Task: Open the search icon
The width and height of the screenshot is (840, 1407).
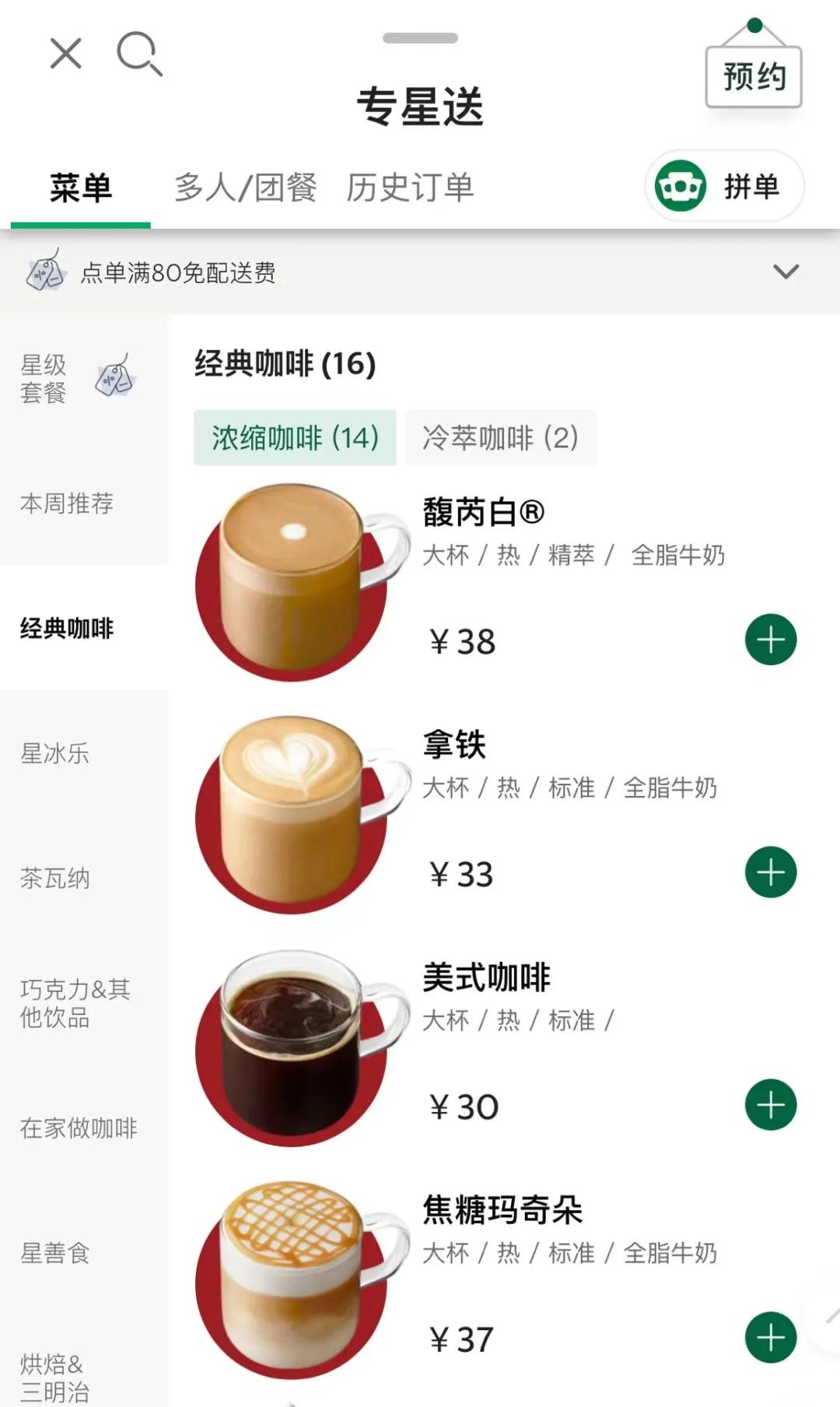Action: [140, 54]
